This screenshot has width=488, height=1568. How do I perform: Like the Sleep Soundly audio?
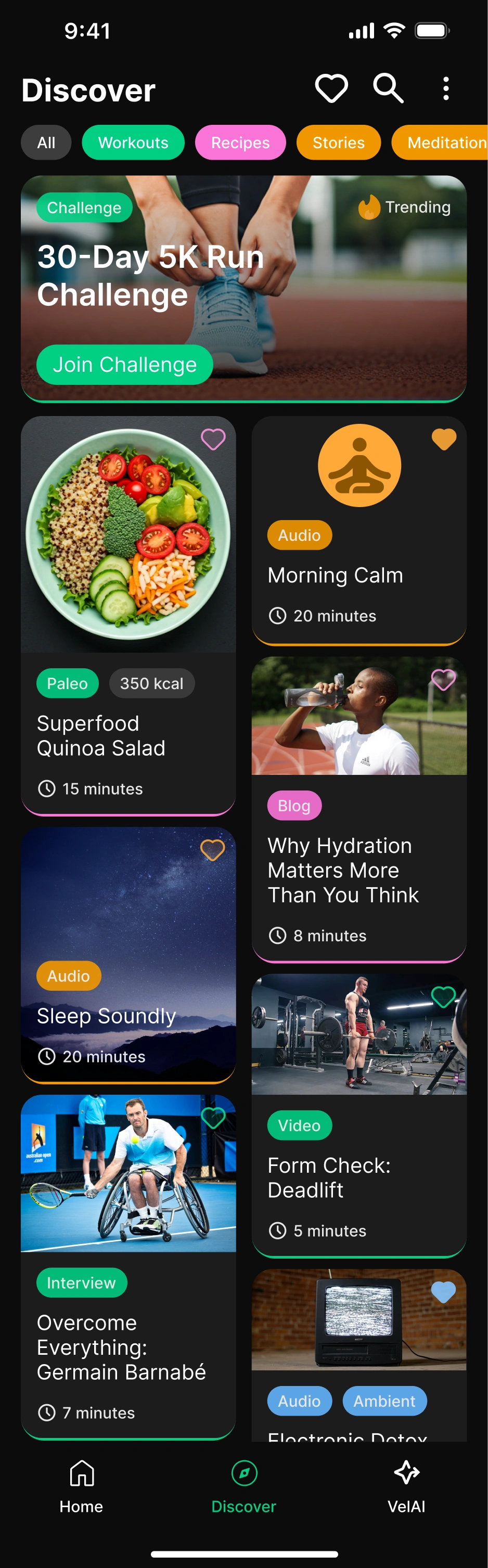[213, 850]
